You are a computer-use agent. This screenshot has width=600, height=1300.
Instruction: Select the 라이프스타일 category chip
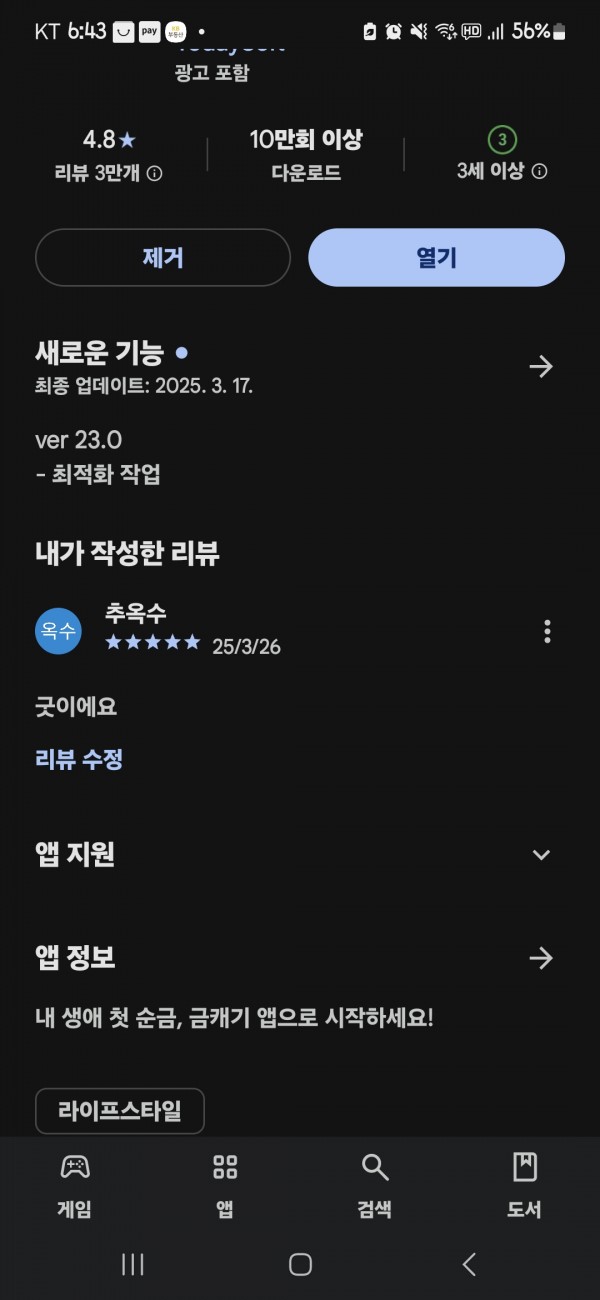pyautogui.click(x=120, y=1111)
